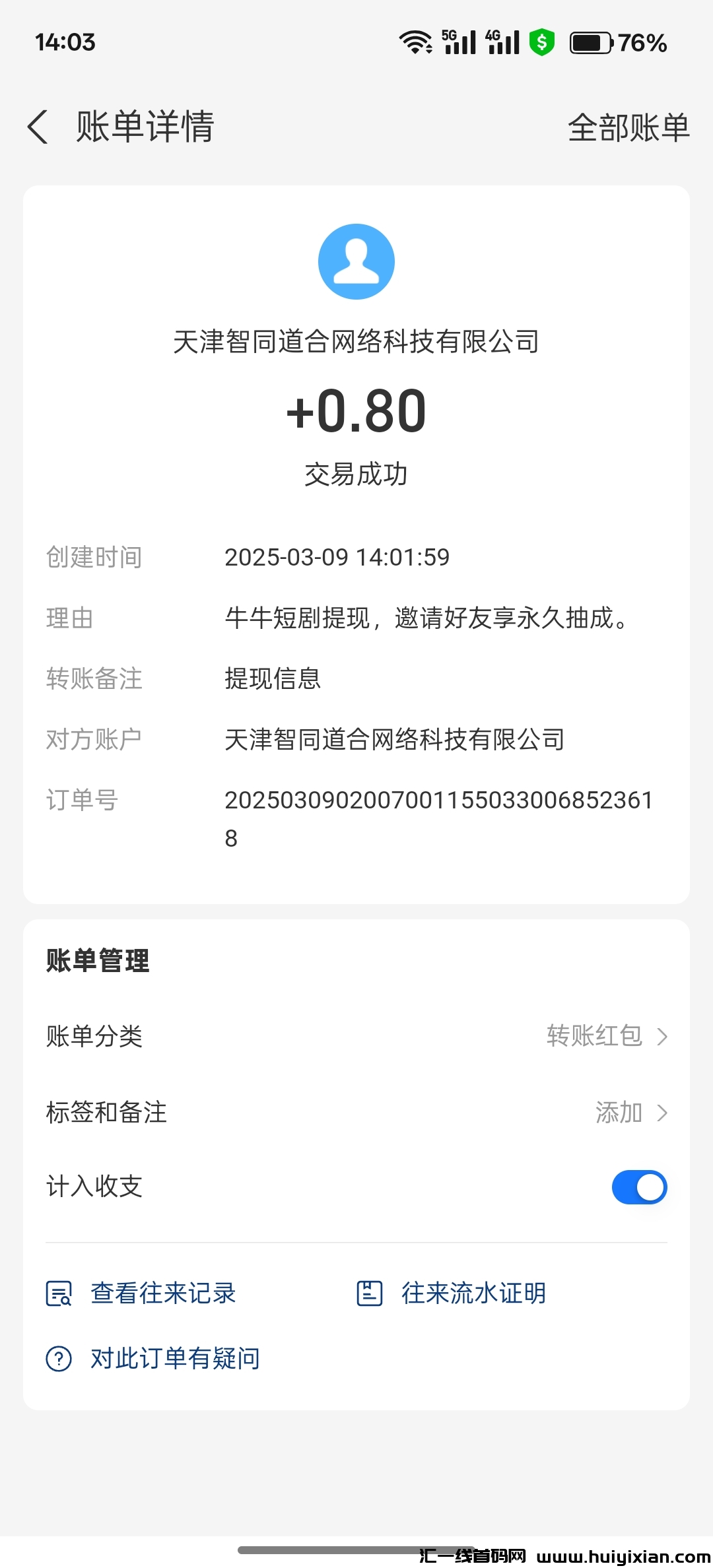Click the back arrow icon
Screen dimensions: 713x1568
click(38, 127)
